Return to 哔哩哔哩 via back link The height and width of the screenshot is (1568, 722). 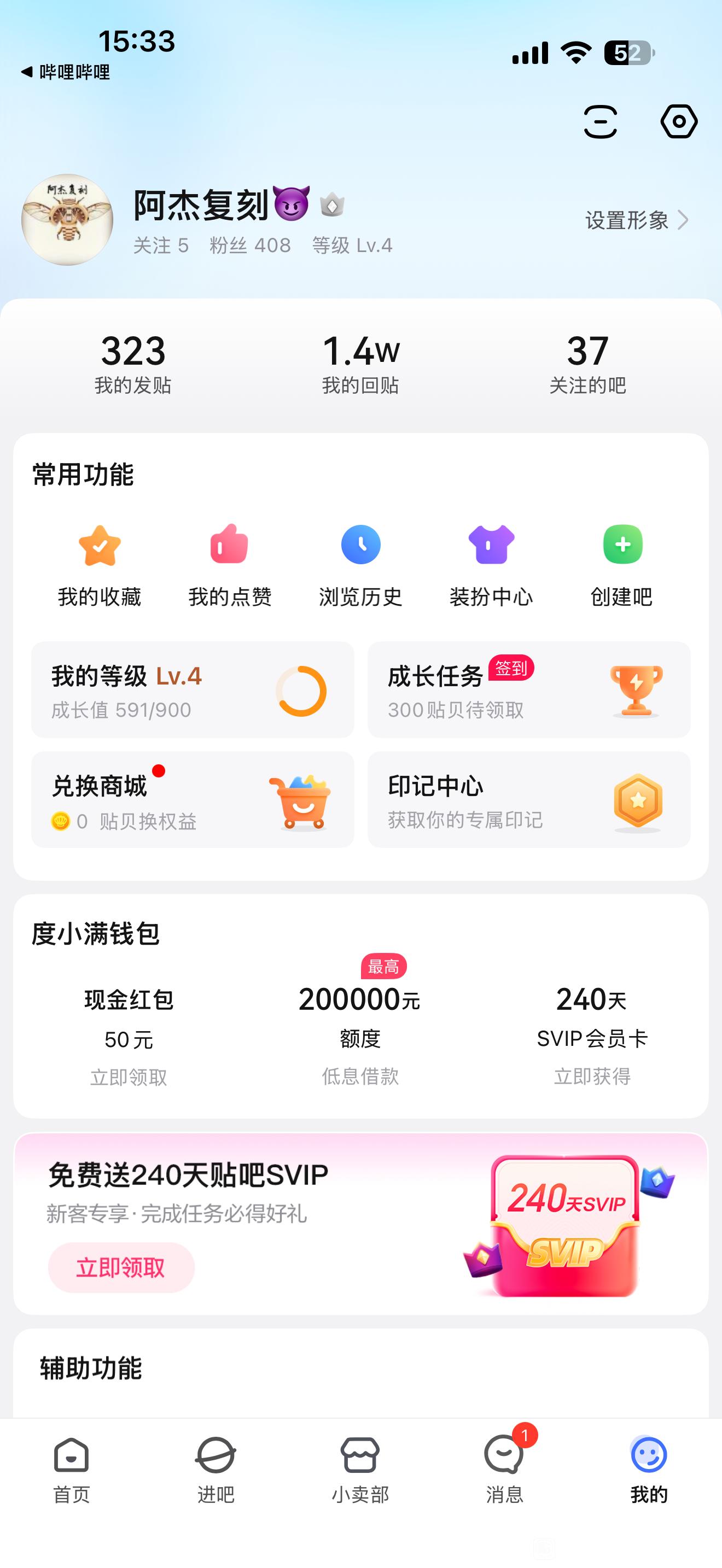(x=66, y=72)
